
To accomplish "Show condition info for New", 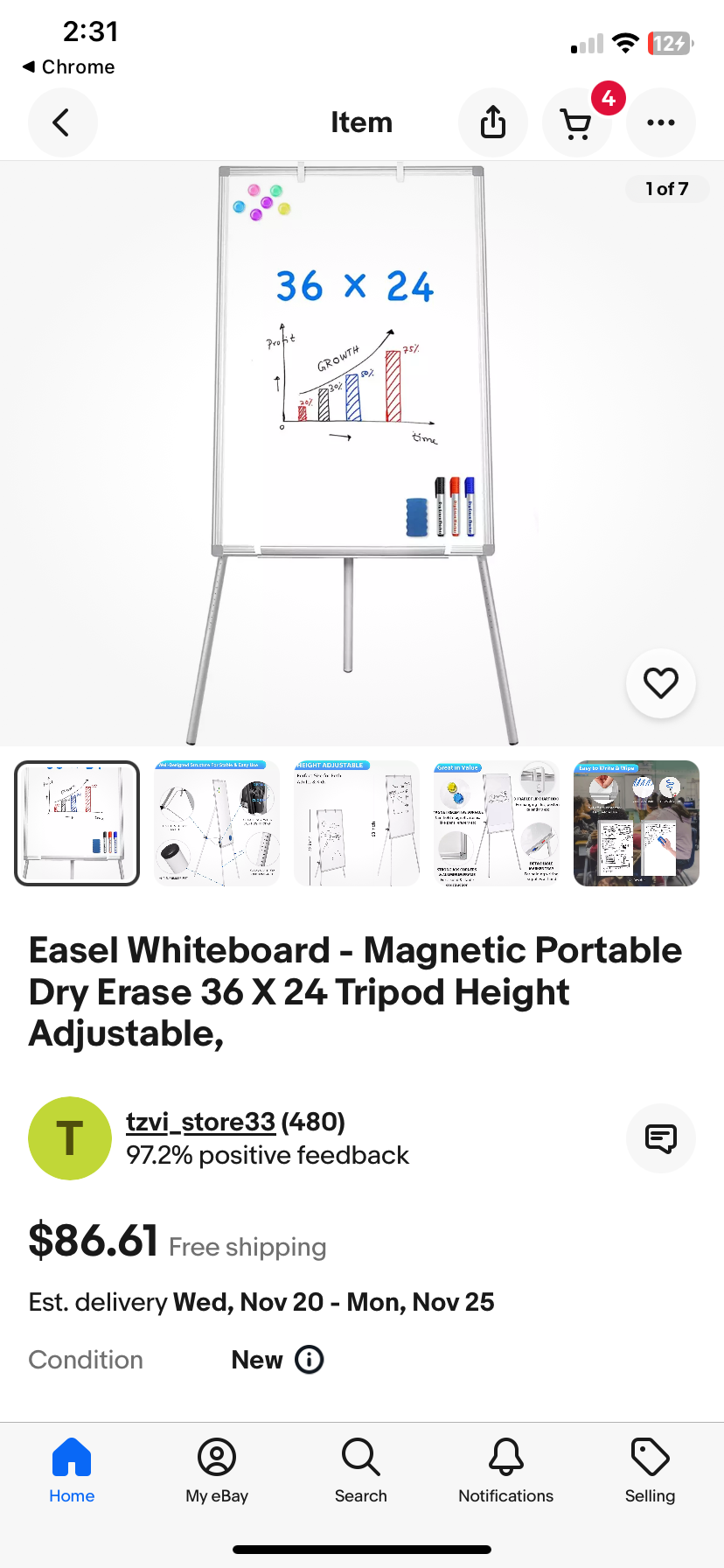I will click(310, 1360).
